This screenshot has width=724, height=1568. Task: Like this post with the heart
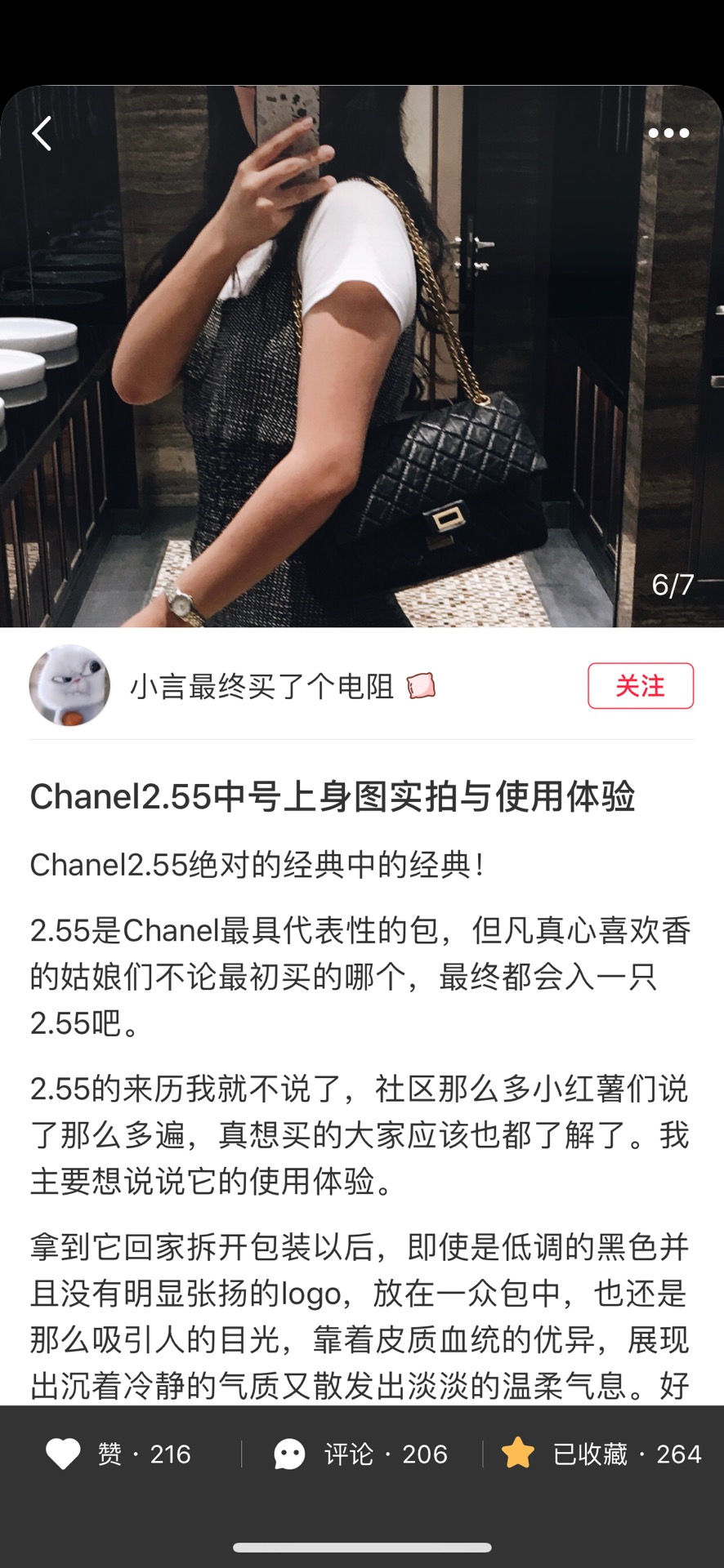(x=64, y=1454)
